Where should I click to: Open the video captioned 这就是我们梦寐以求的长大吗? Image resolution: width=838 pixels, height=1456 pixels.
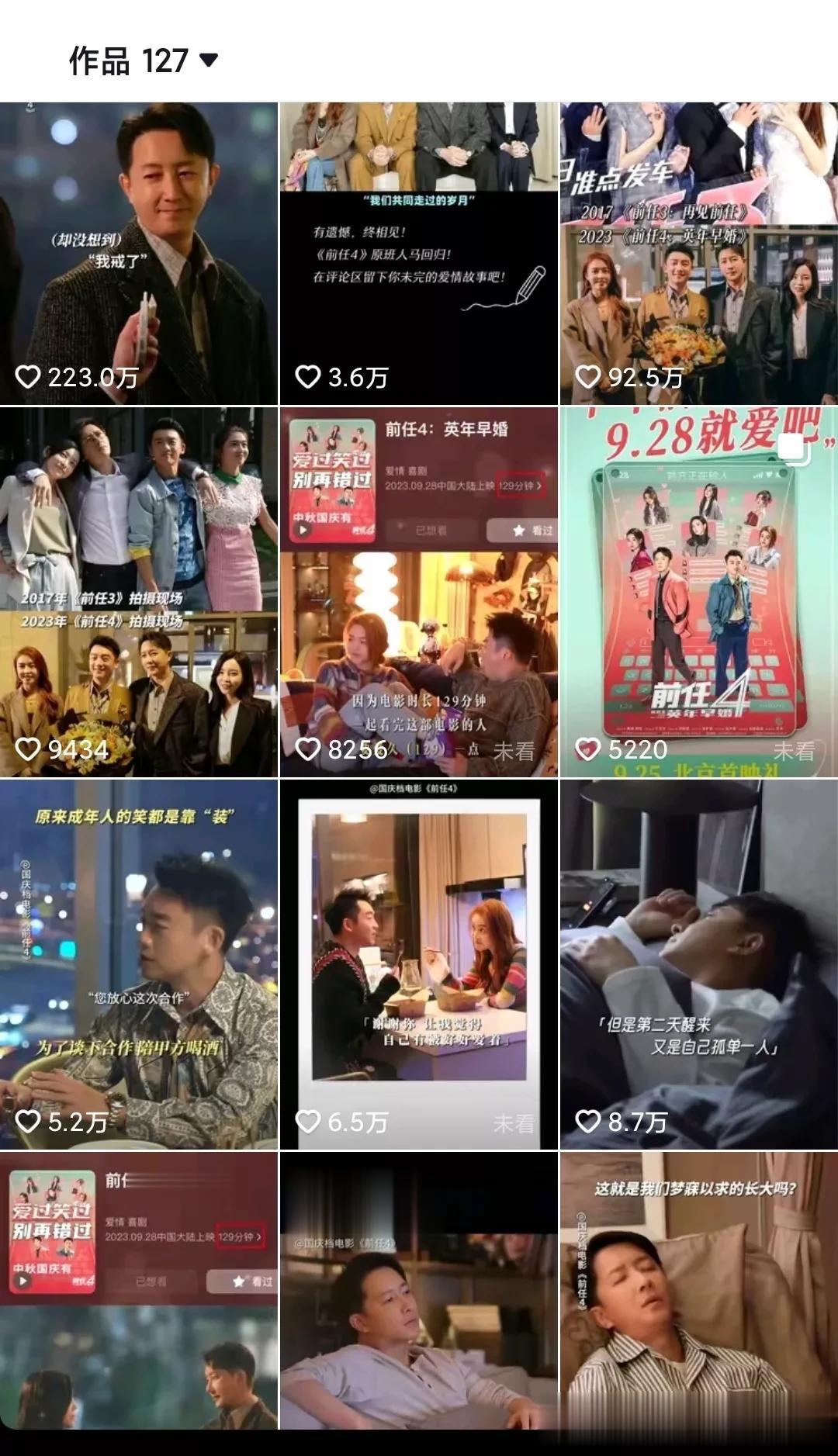pos(699,1291)
